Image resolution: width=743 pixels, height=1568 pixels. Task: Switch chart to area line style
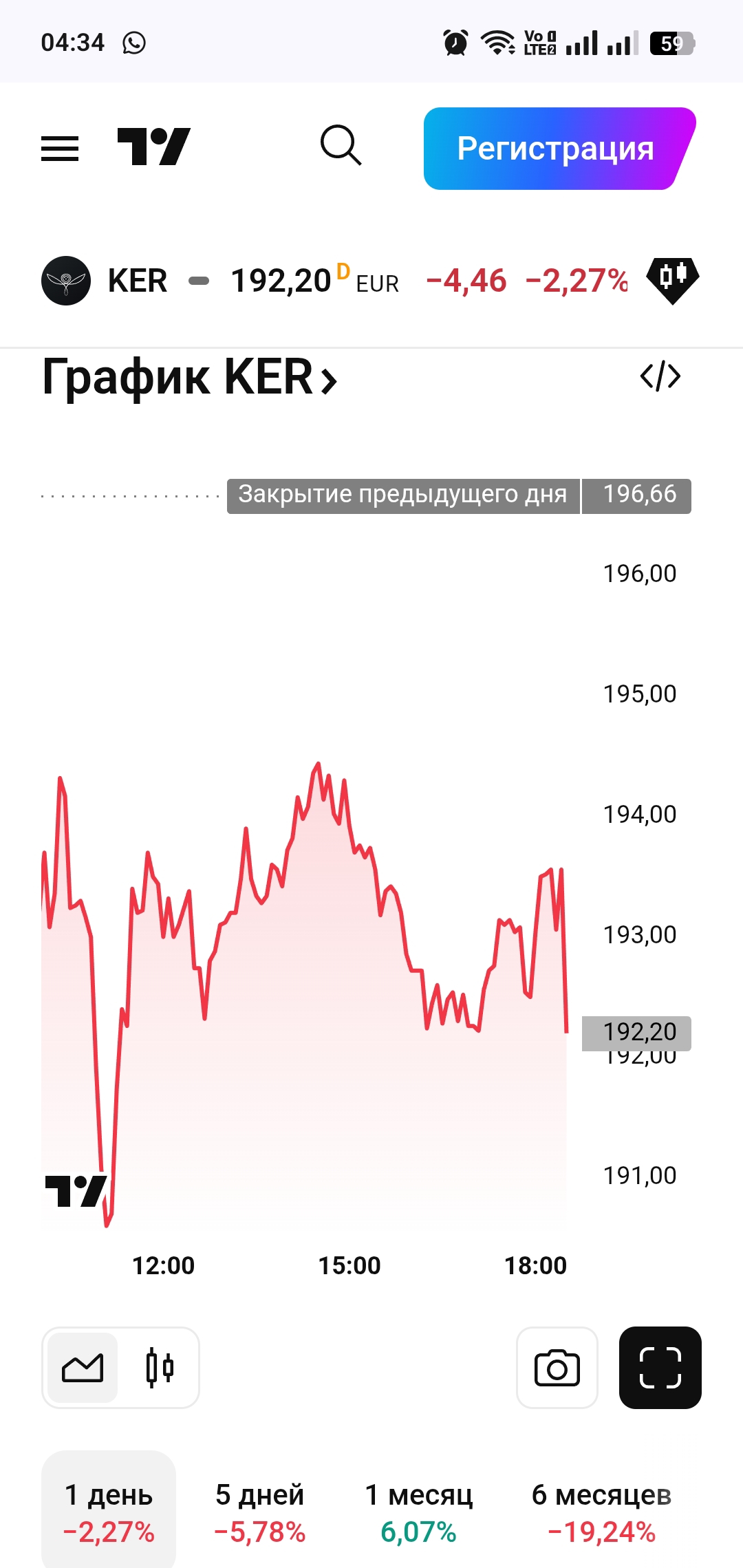tap(83, 1368)
